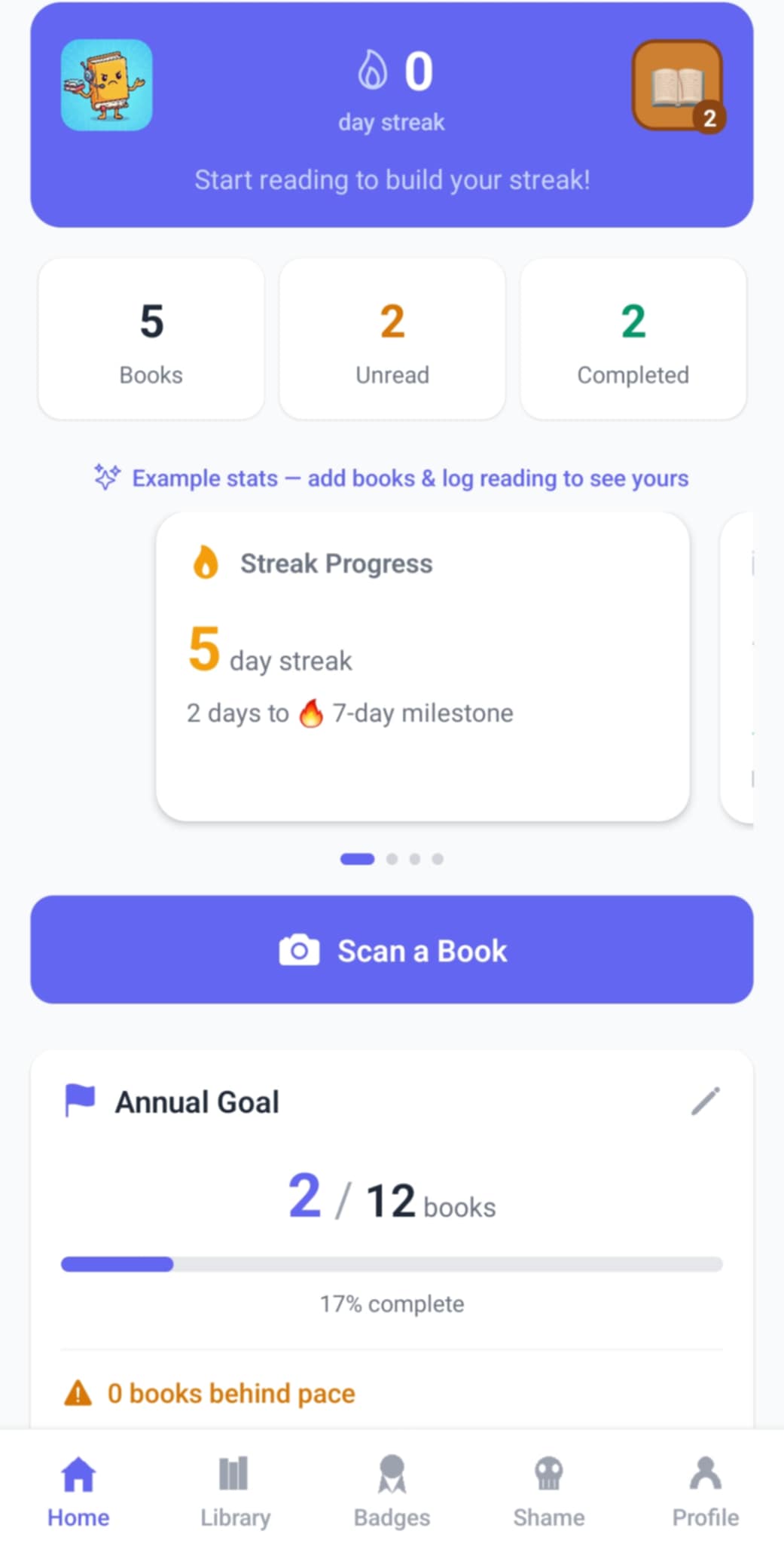Screen dimensions: 784x1543
Task: Edit the Annual Goal with pencil icon
Action: coord(706,1101)
